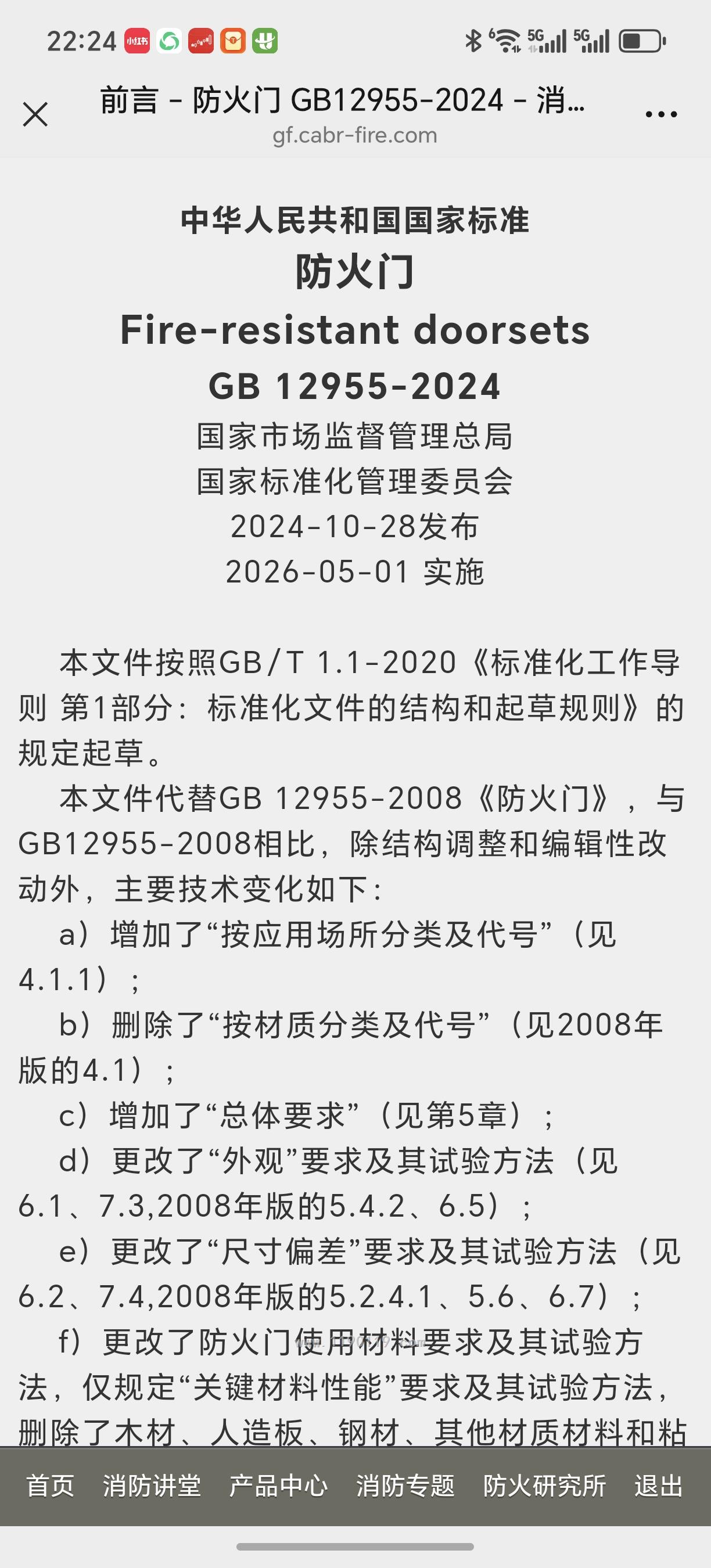The height and width of the screenshot is (1568, 711).
Task: Switch to 产品中心
Action: [278, 1486]
